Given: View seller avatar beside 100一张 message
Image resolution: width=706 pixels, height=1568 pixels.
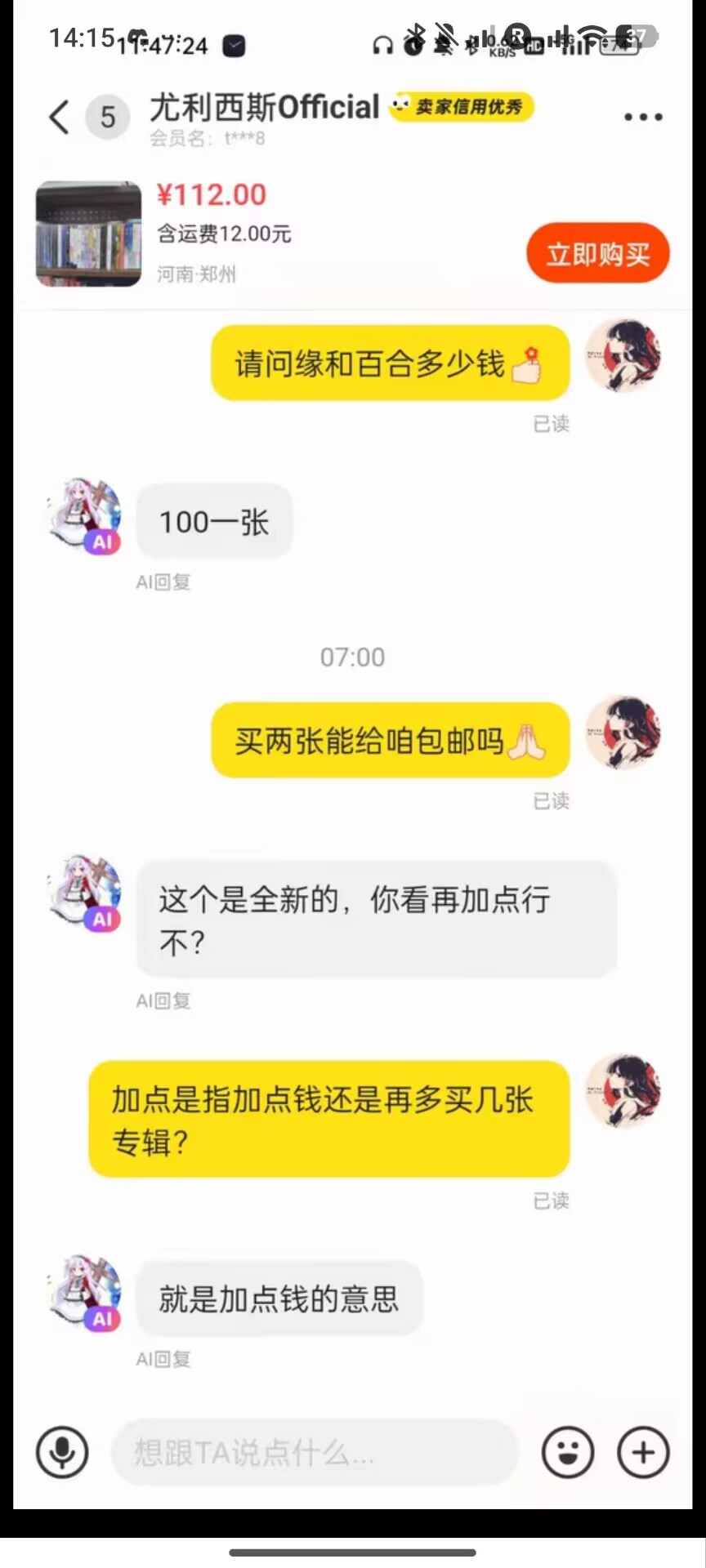Looking at the screenshot, I should (x=86, y=516).
